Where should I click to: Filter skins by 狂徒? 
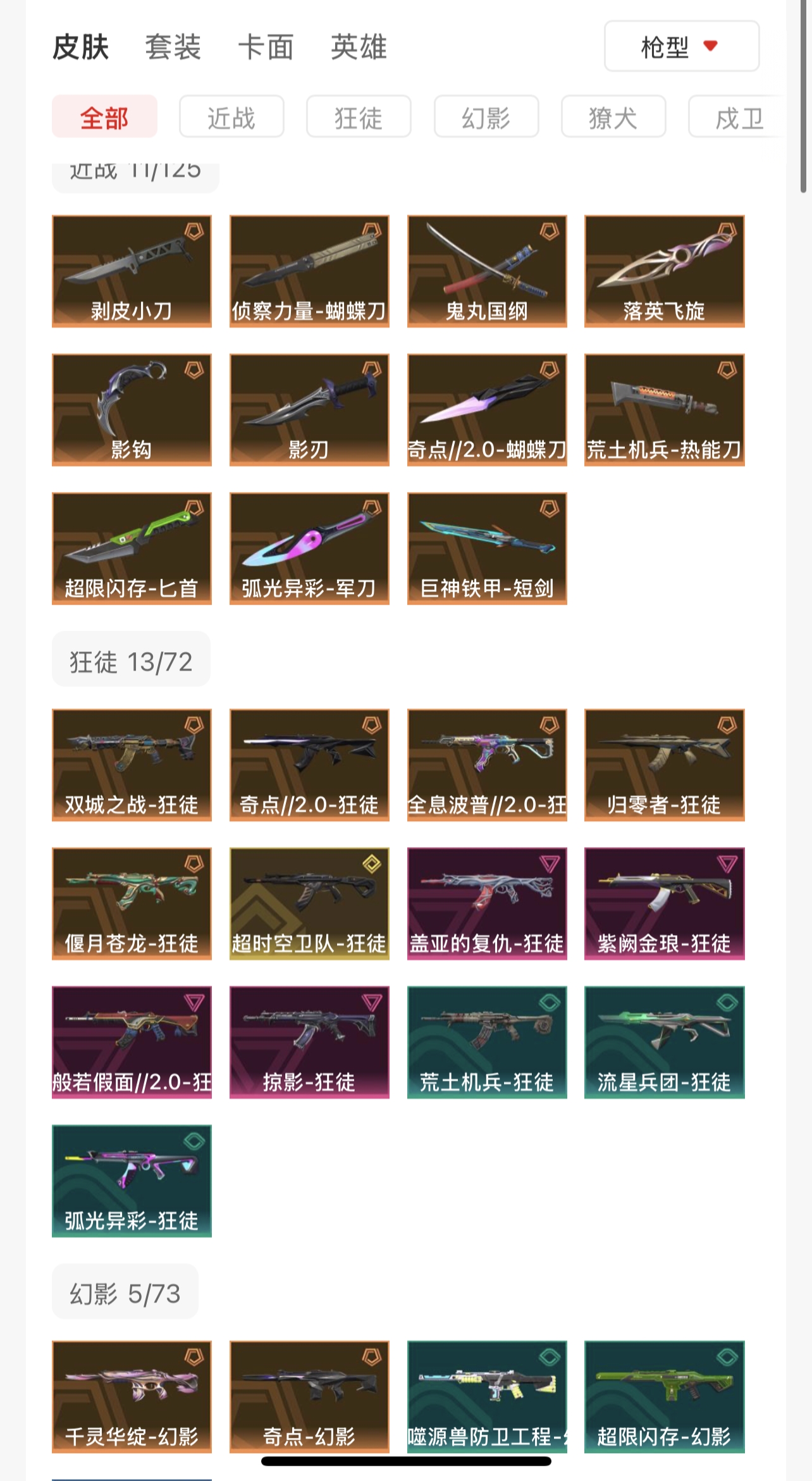click(x=359, y=117)
